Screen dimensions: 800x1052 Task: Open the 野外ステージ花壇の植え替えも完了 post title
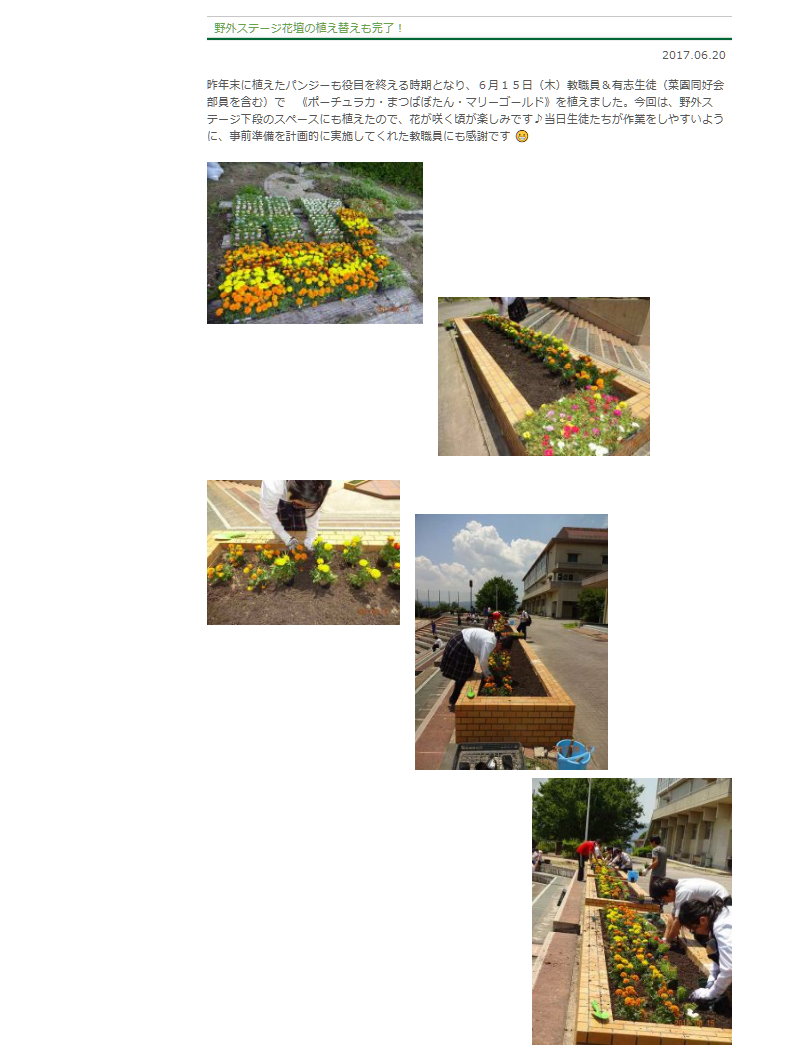[x=309, y=28]
